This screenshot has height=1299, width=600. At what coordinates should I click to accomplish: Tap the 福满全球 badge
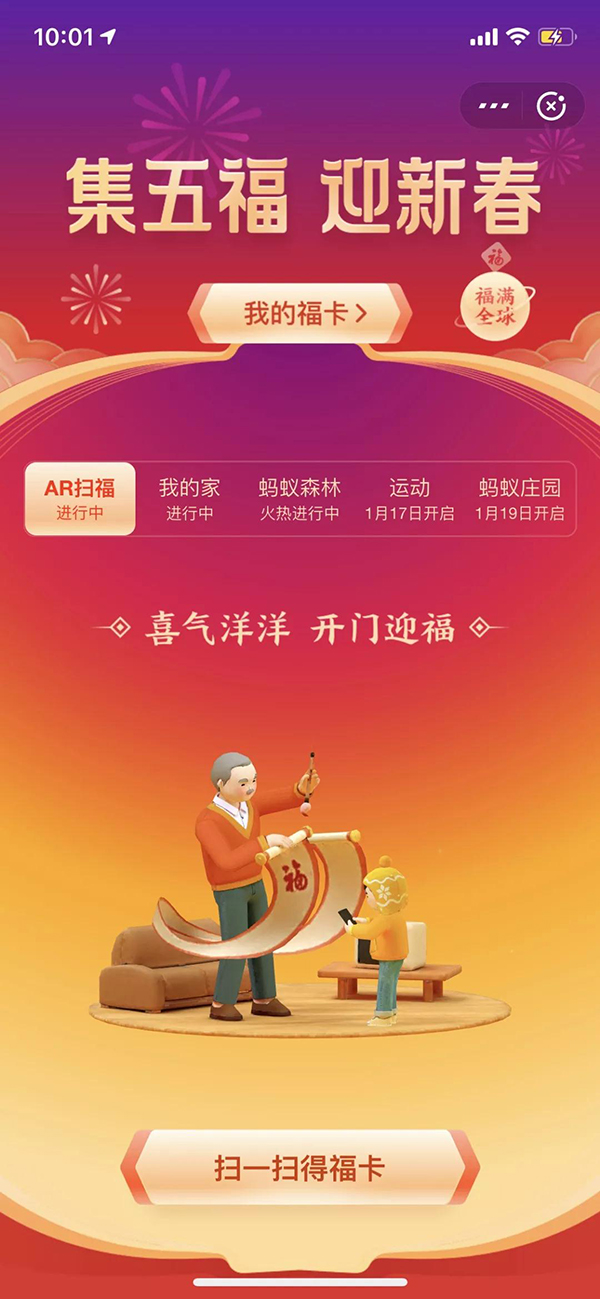pos(494,304)
